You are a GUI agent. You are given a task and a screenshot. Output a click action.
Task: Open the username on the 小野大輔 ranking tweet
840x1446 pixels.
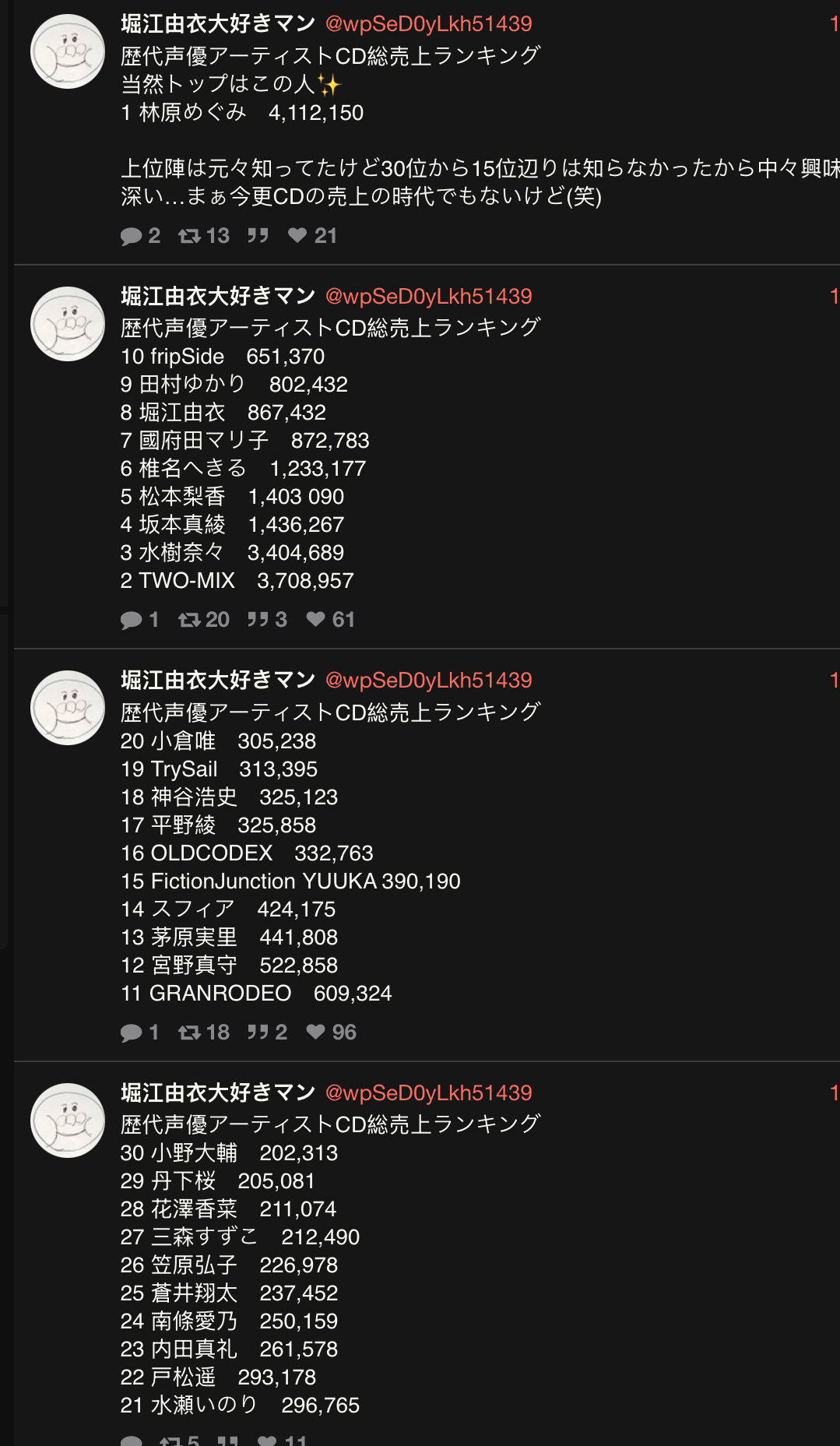click(x=218, y=1092)
